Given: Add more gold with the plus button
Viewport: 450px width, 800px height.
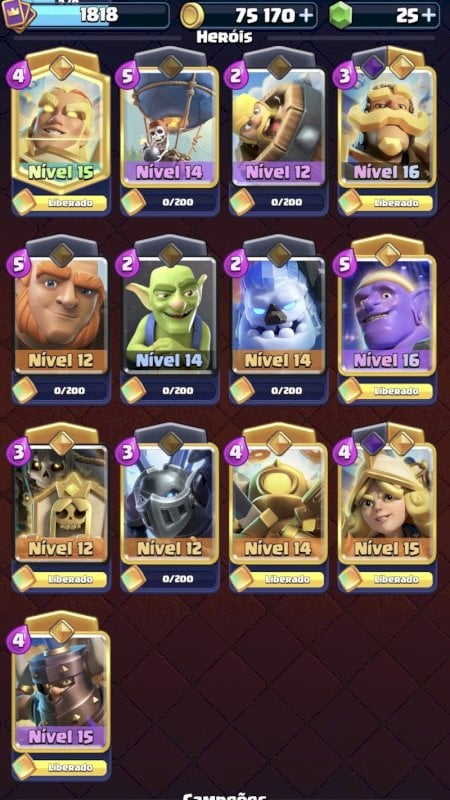Looking at the screenshot, I should click(306, 15).
